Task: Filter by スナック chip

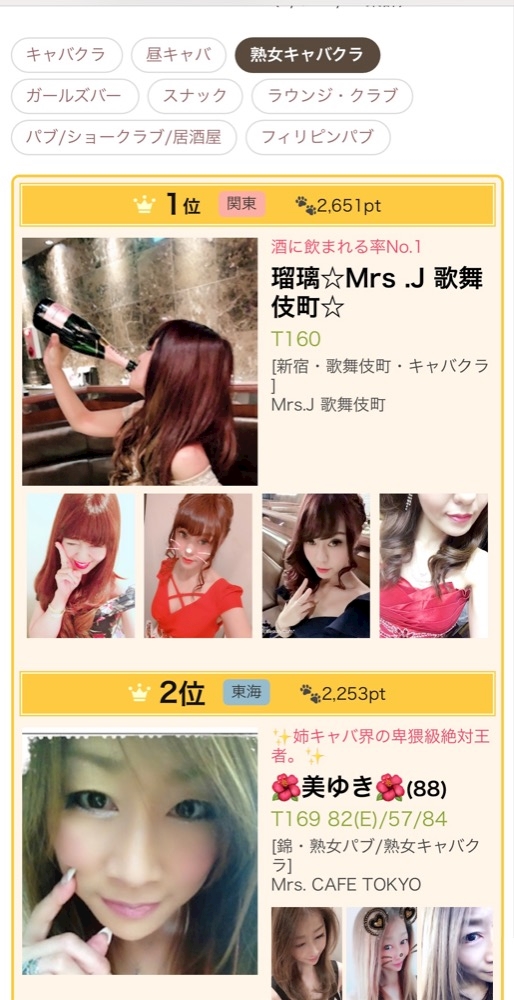Action: coord(195,96)
